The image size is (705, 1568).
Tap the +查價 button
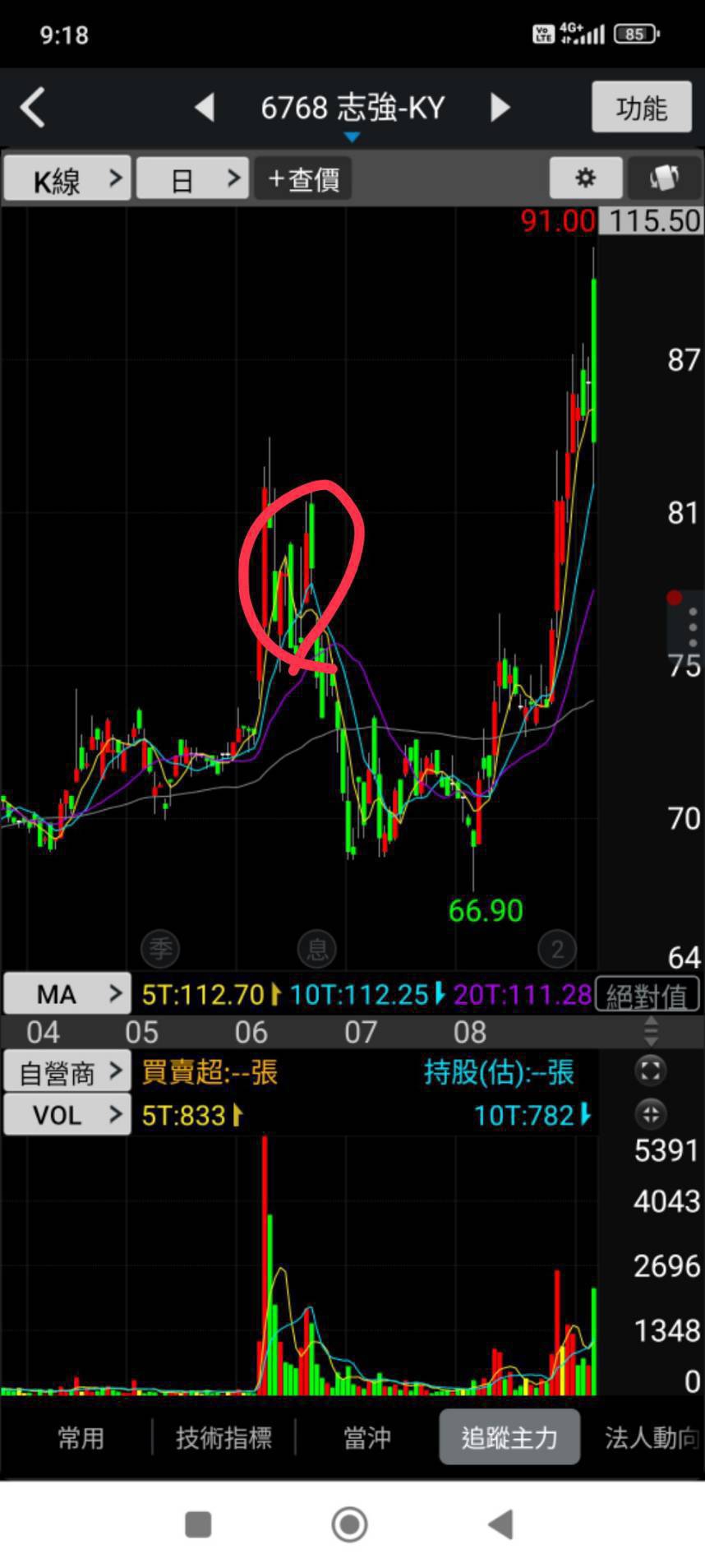coord(303,178)
